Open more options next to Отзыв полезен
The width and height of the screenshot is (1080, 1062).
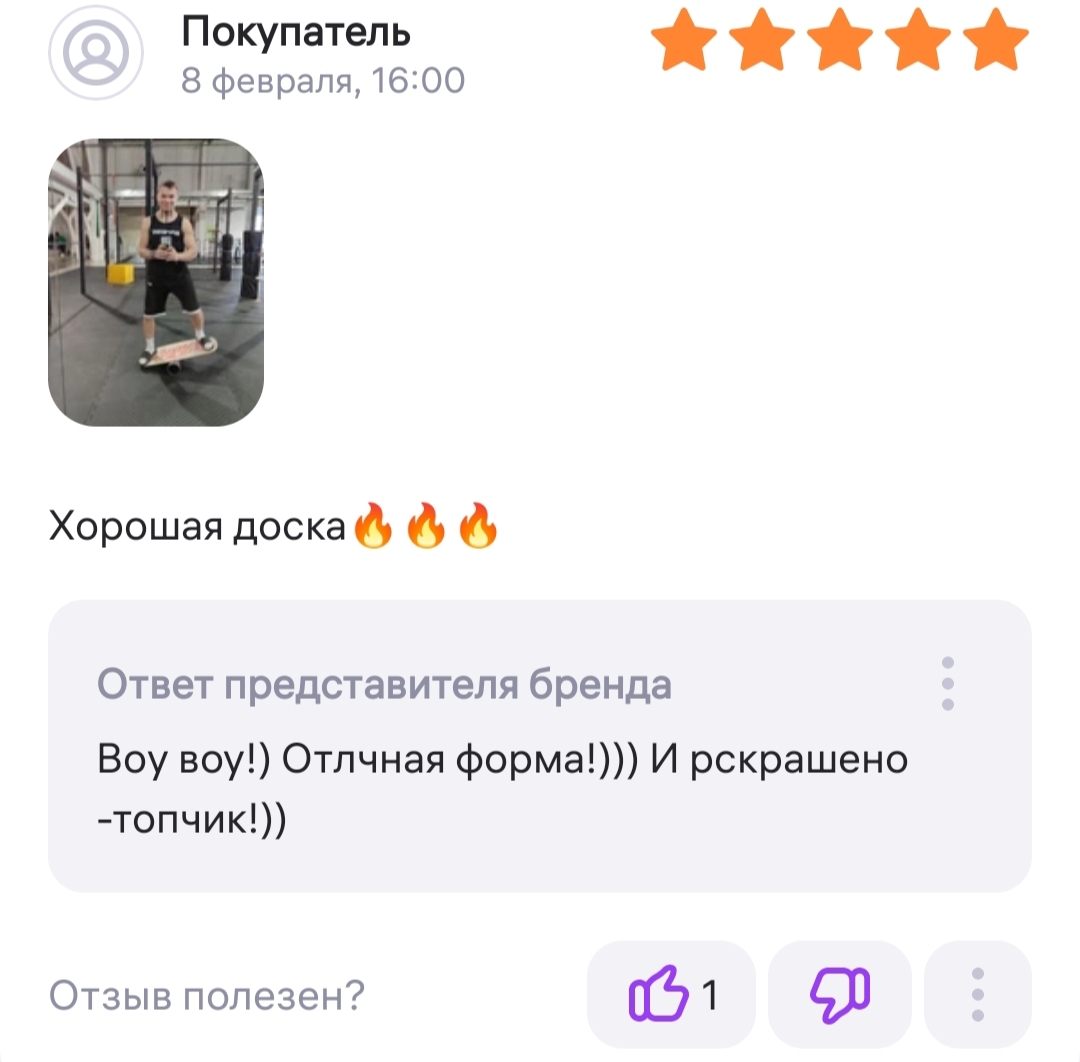pos(977,994)
